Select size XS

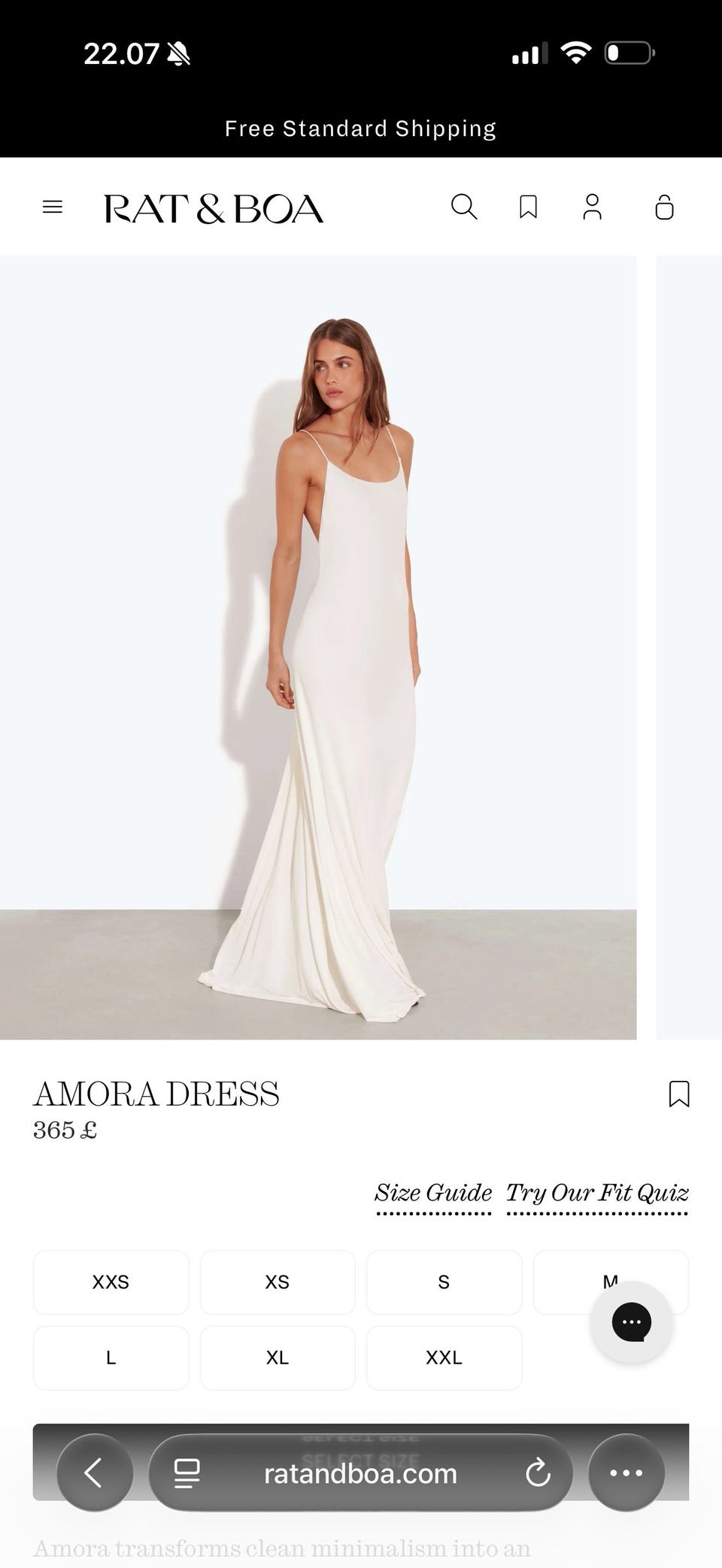(278, 1282)
